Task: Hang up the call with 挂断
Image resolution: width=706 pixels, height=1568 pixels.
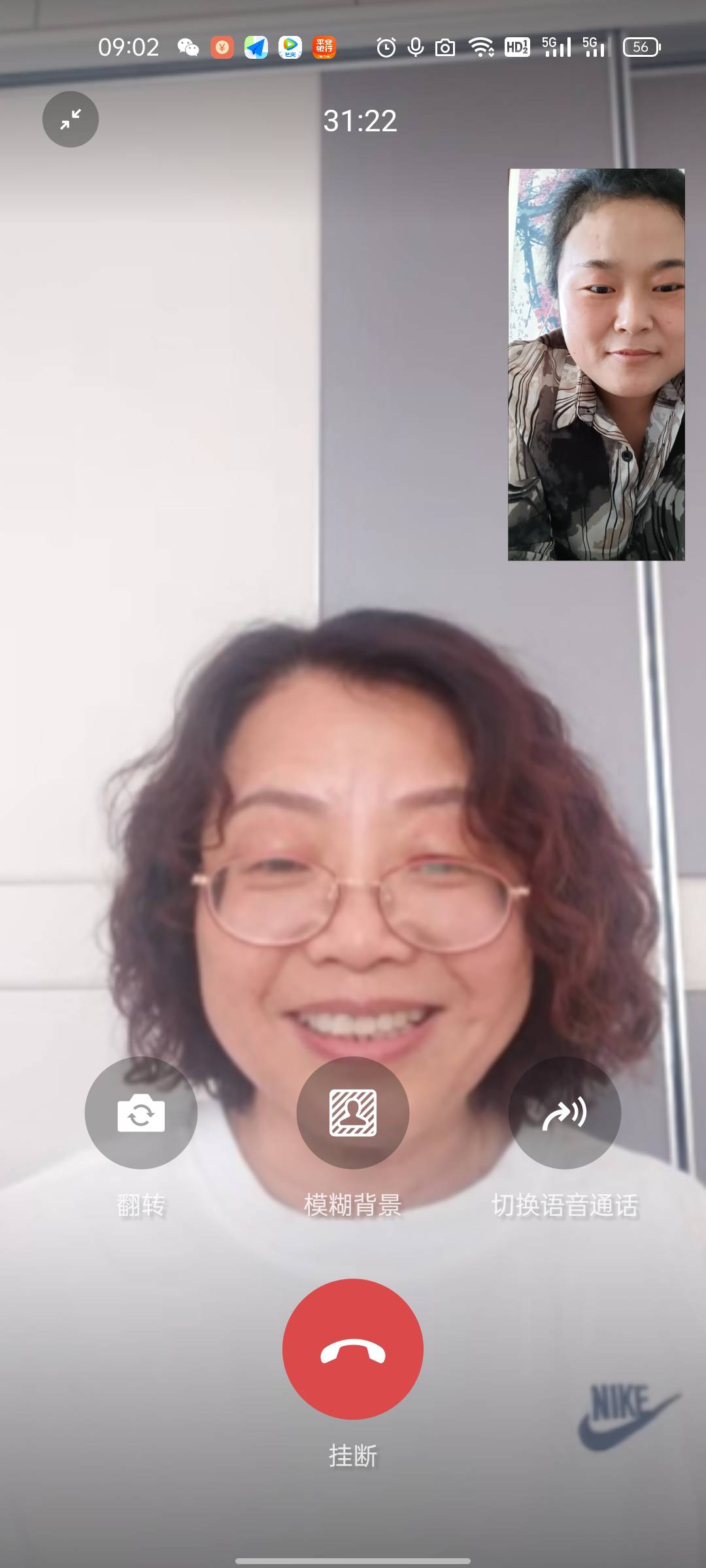Action: (x=353, y=1349)
